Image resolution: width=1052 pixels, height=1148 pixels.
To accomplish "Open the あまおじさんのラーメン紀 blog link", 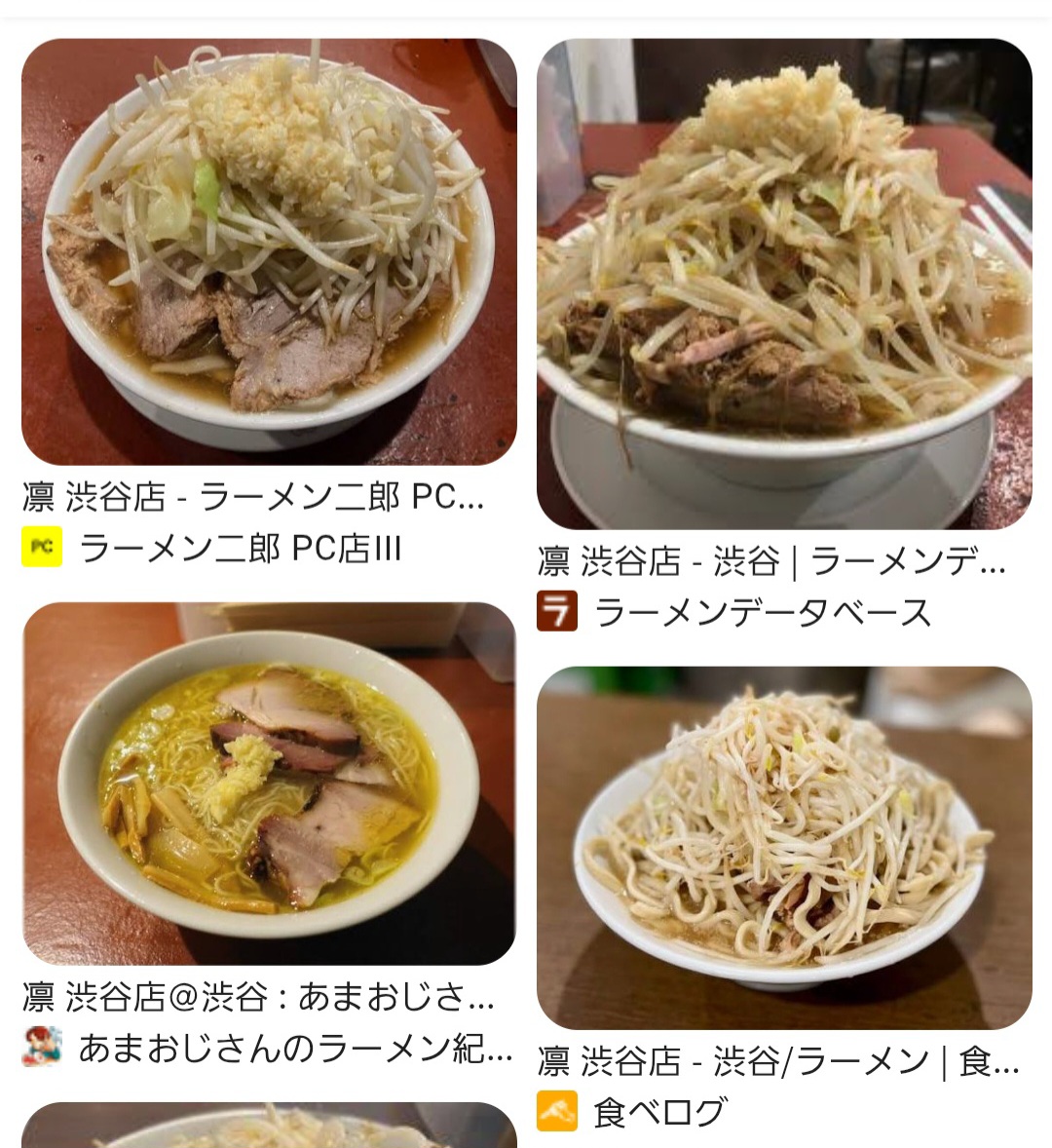I will (294, 1048).
